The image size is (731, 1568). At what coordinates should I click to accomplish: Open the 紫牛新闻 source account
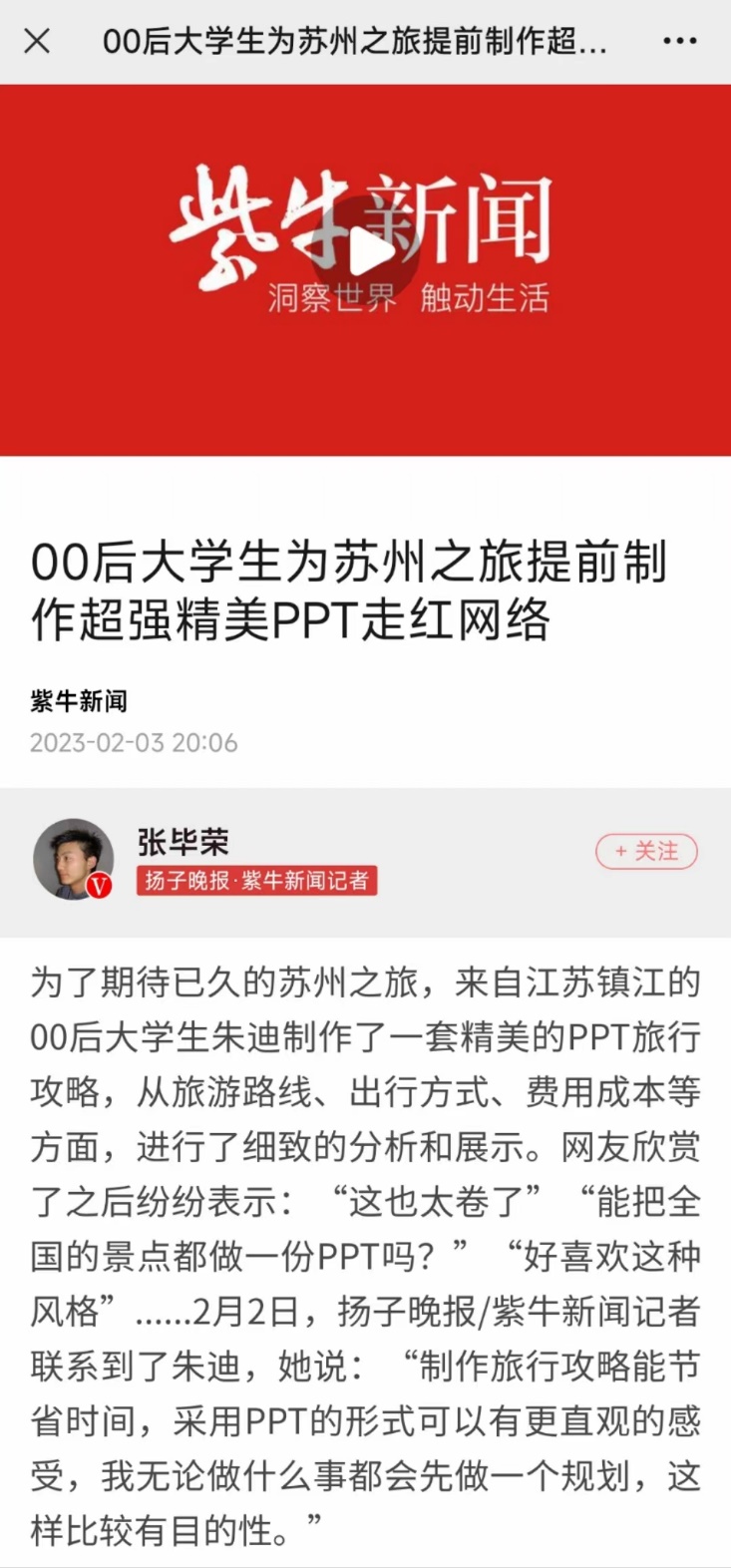pyautogui.click(x=79, y=701)
